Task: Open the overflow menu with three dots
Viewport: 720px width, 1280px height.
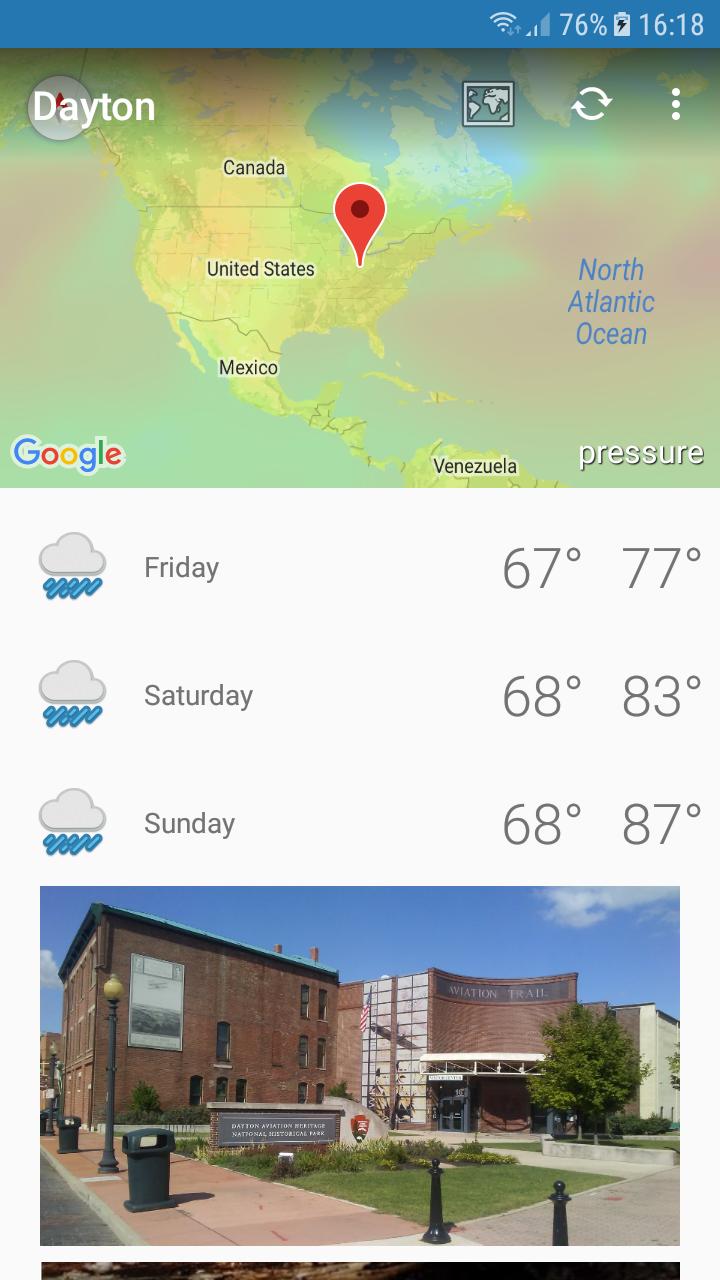Action: click(x=675, y=104)
